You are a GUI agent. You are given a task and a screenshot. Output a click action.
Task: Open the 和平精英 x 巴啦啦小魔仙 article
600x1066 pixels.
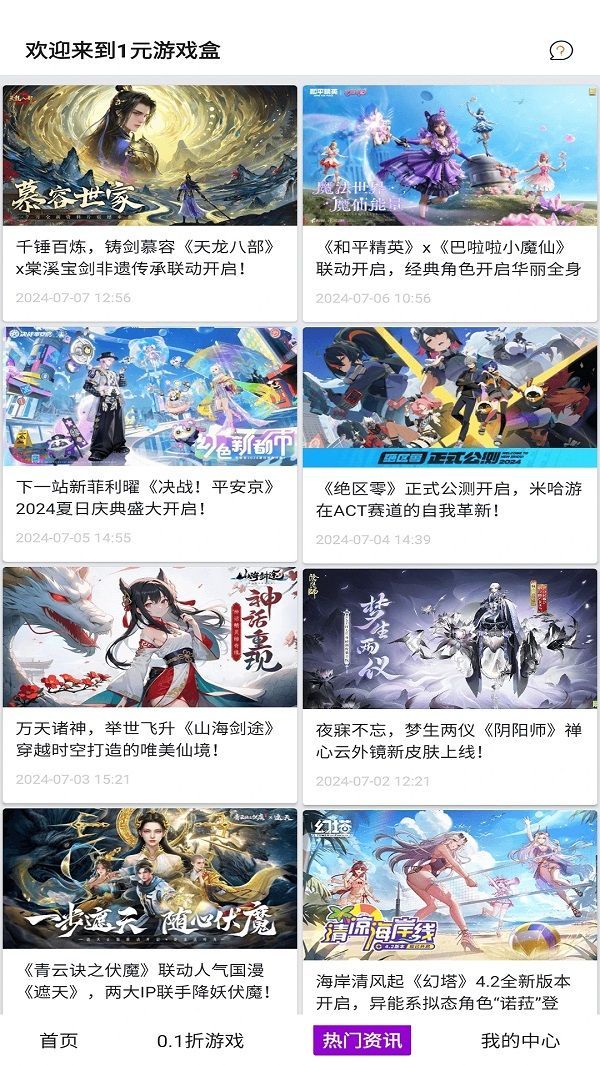pyautogui.click(x=450, y=200)
